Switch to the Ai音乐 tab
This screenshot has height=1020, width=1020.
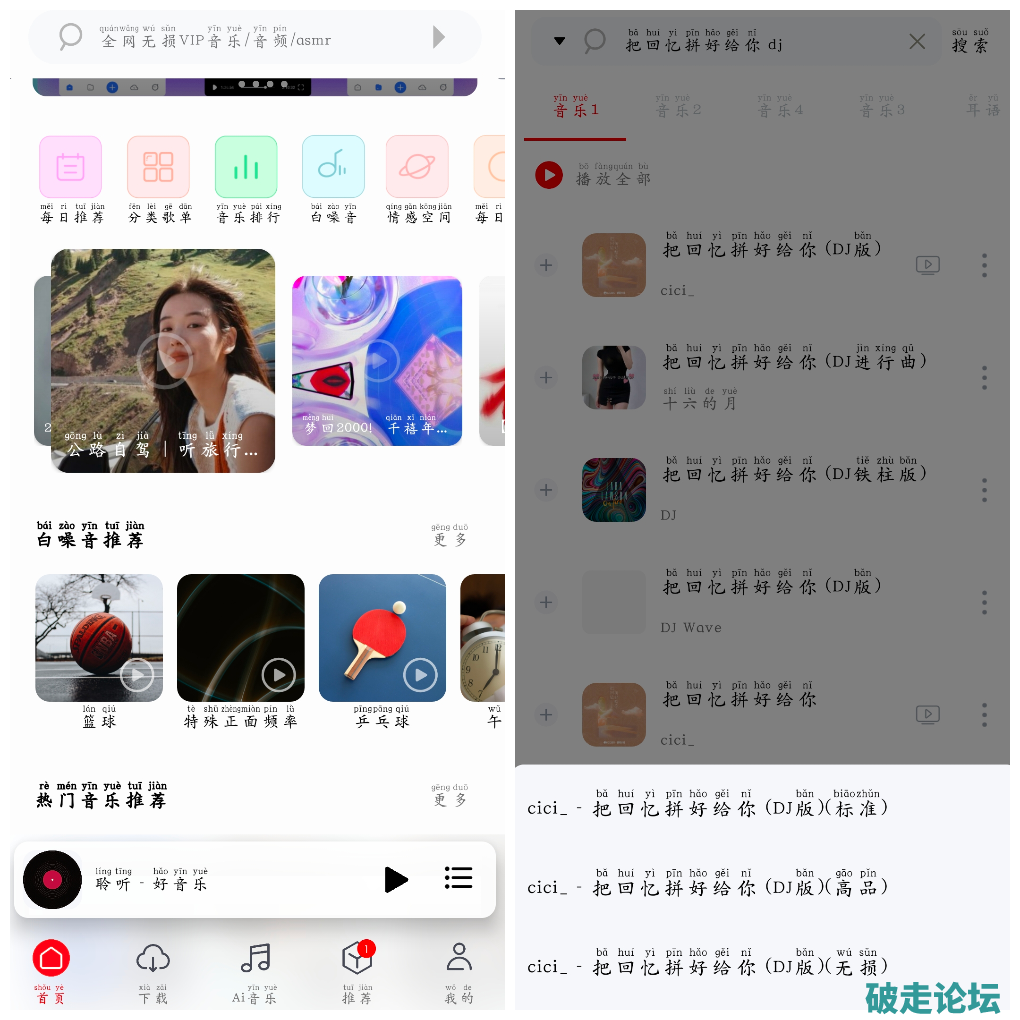point(255,970)
